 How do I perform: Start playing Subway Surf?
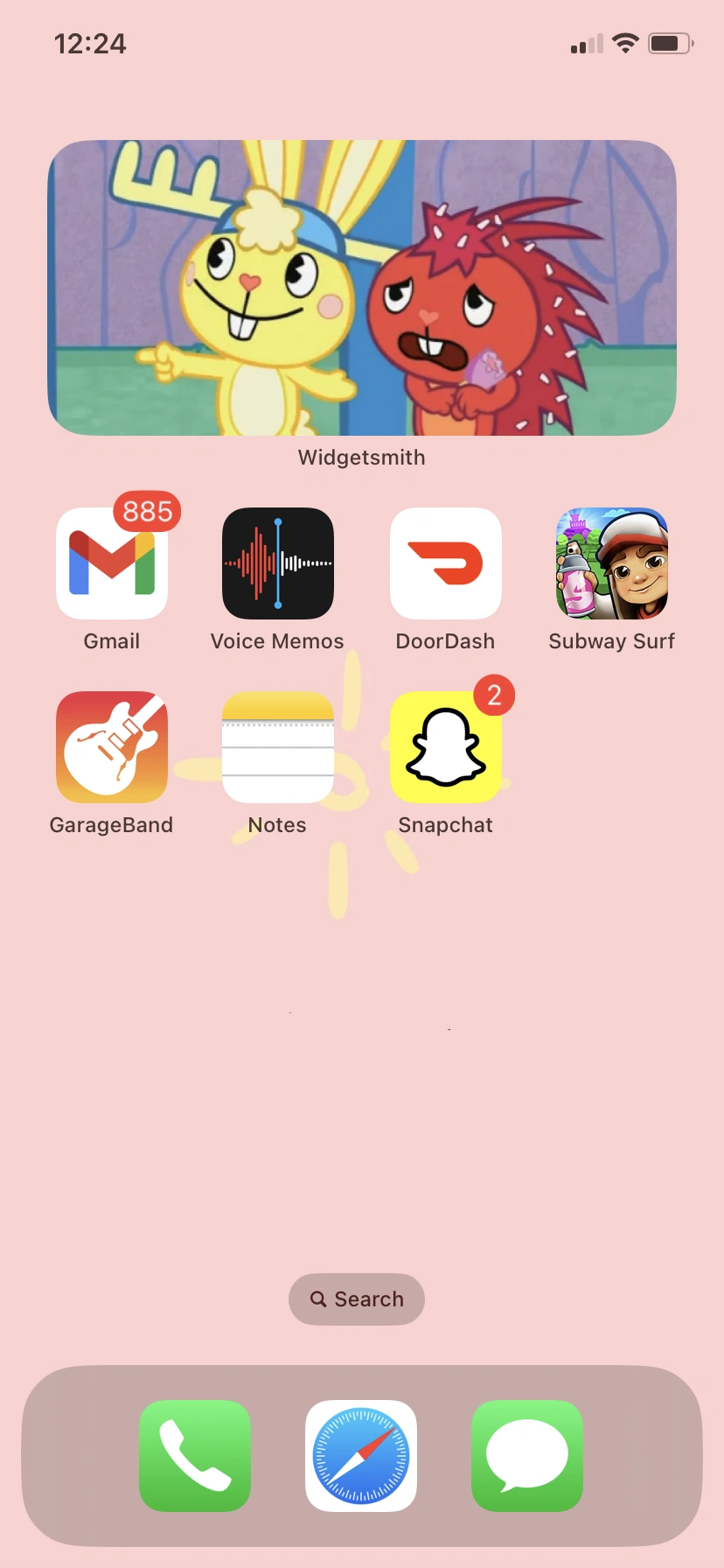[x=611, y=563]
